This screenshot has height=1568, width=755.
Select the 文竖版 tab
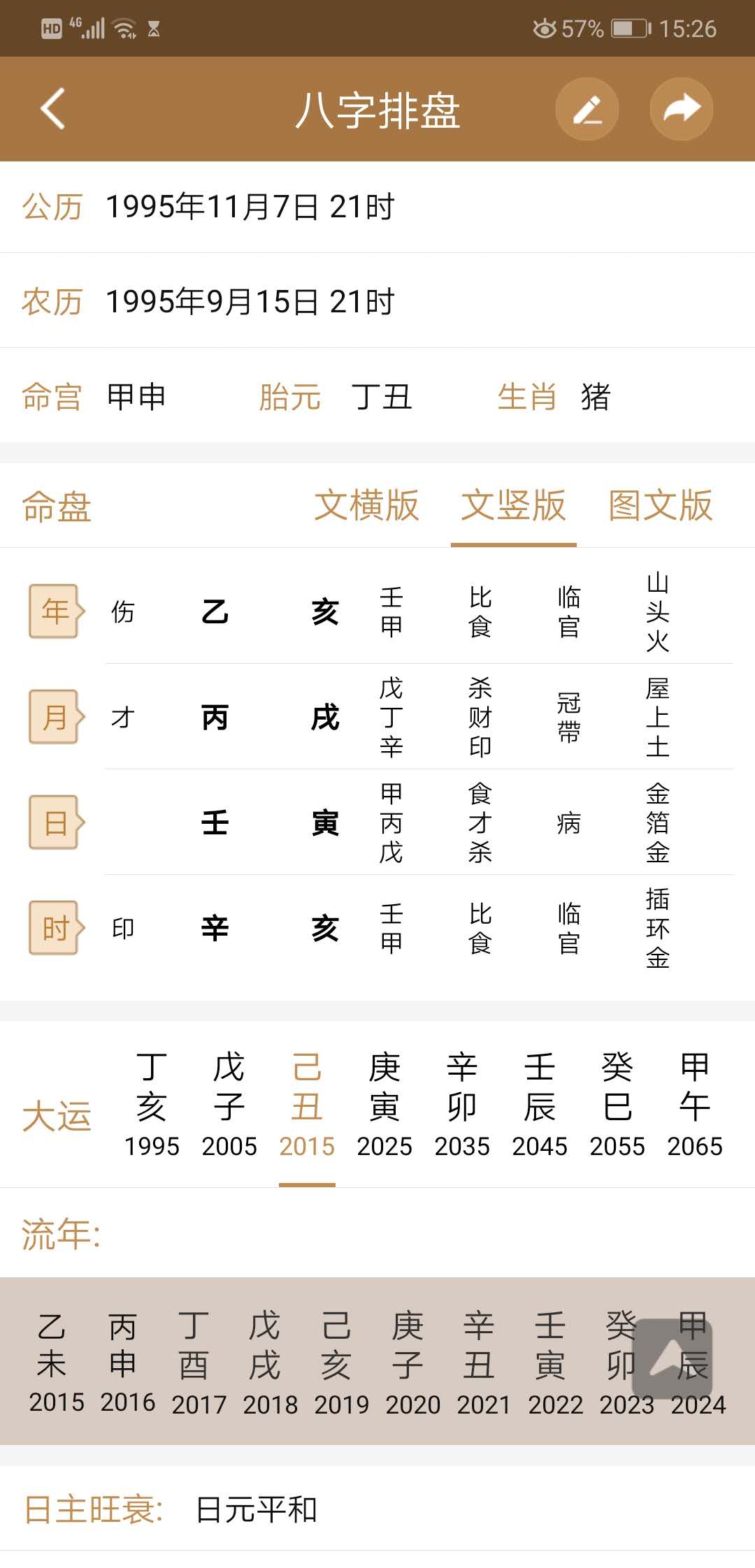(513, 505)
